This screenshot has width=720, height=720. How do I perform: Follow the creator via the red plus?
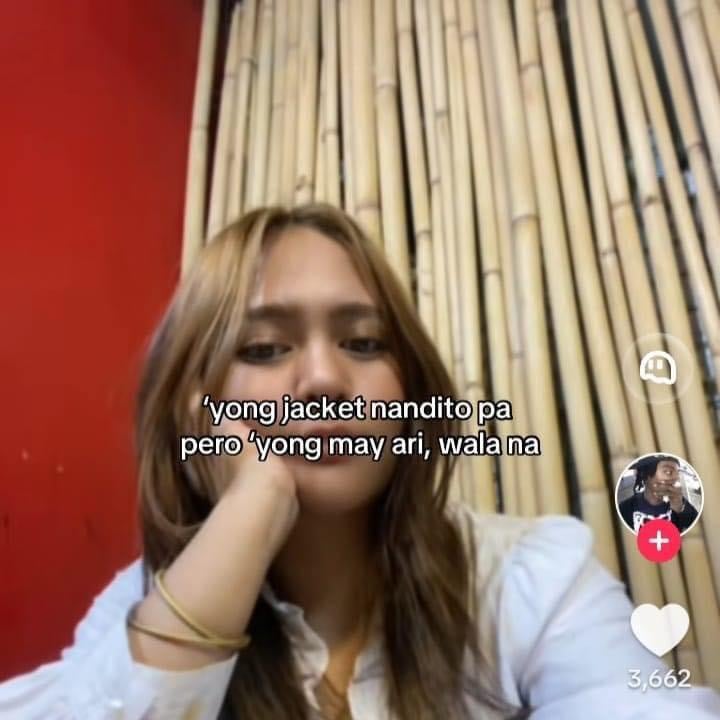[659, 541]
